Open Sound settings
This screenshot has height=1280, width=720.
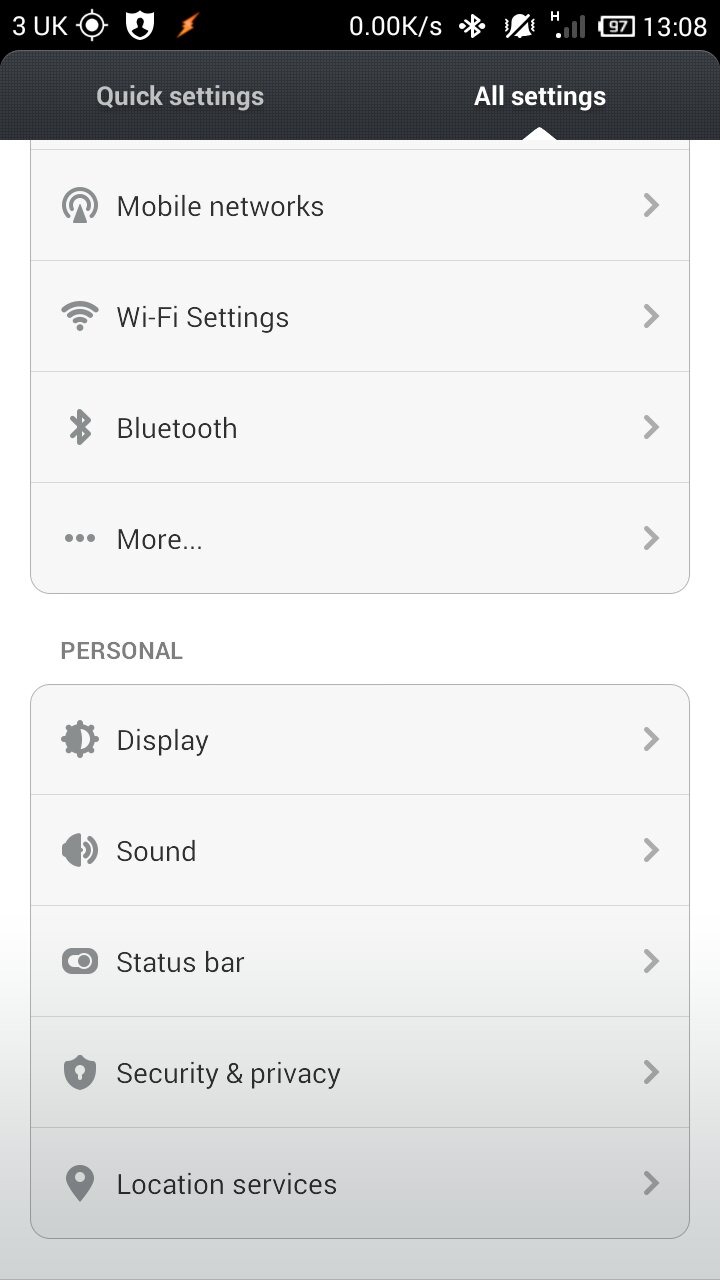point(360,851)
